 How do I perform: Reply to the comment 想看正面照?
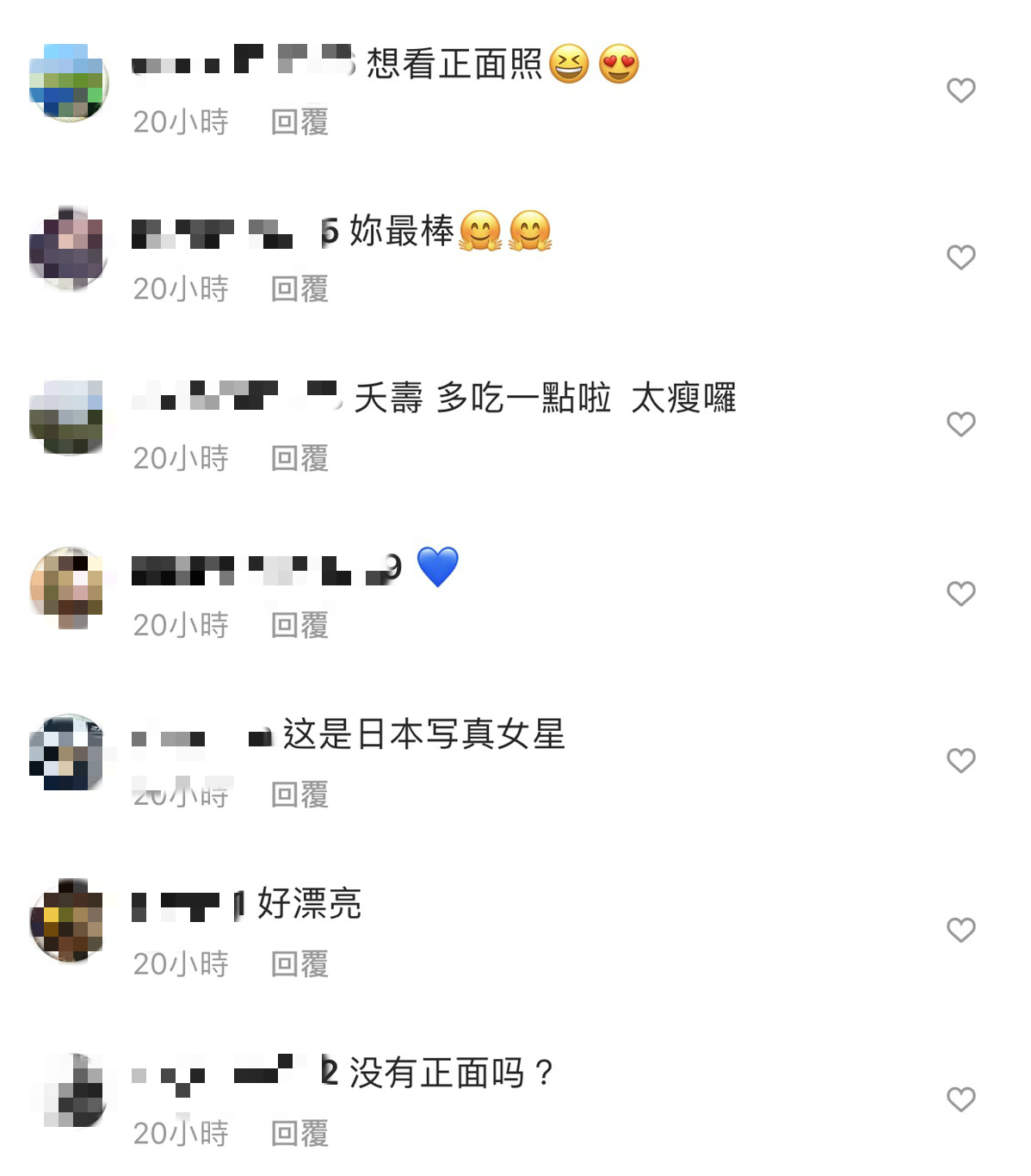point(299,122)
